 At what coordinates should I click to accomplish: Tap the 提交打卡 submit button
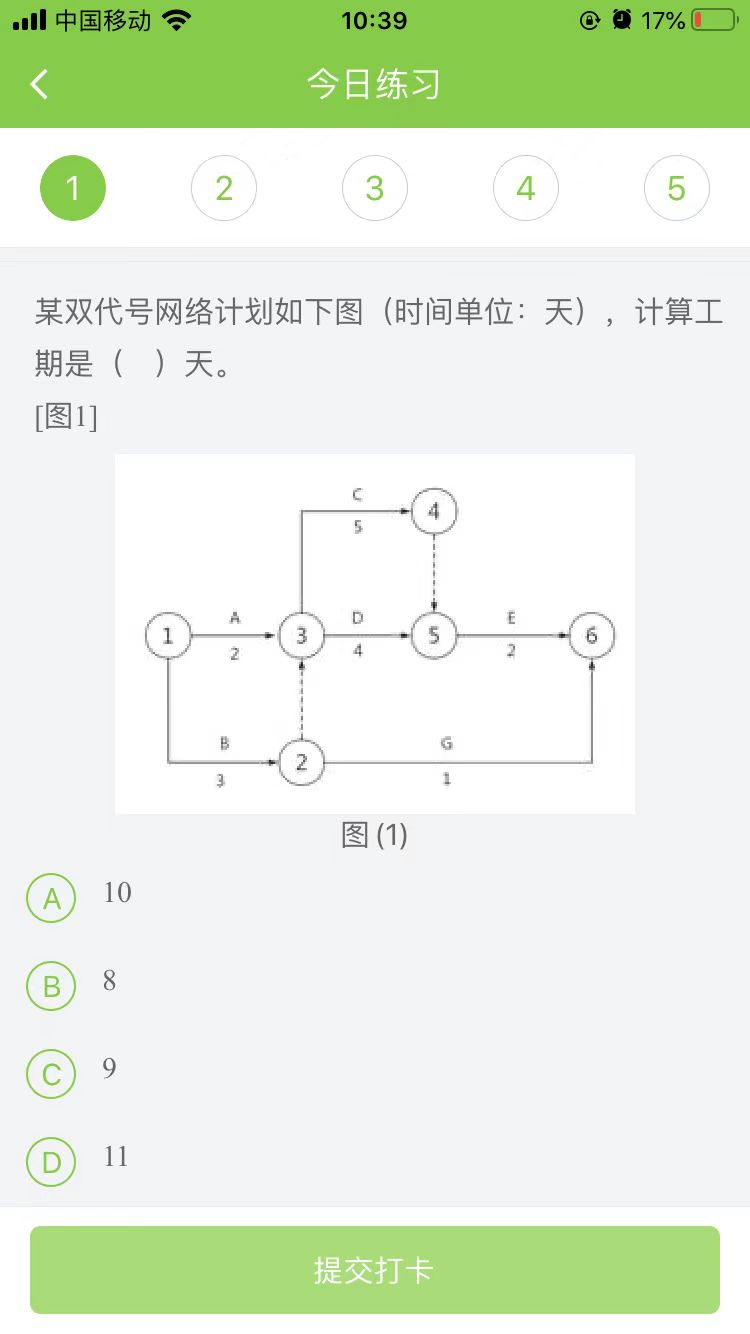click(x=375, y=1270)
